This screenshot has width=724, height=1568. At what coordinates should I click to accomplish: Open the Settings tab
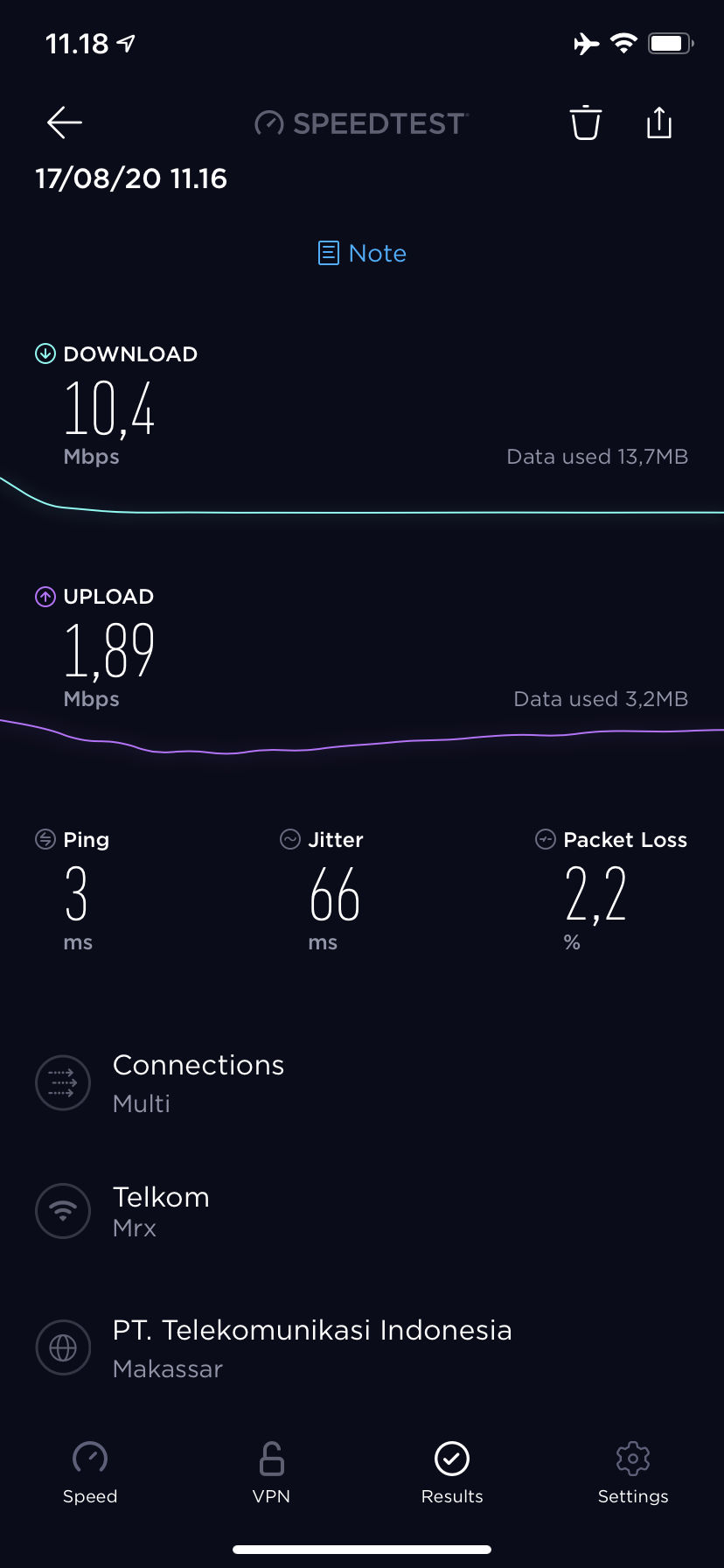click(x=633, y=1473)
